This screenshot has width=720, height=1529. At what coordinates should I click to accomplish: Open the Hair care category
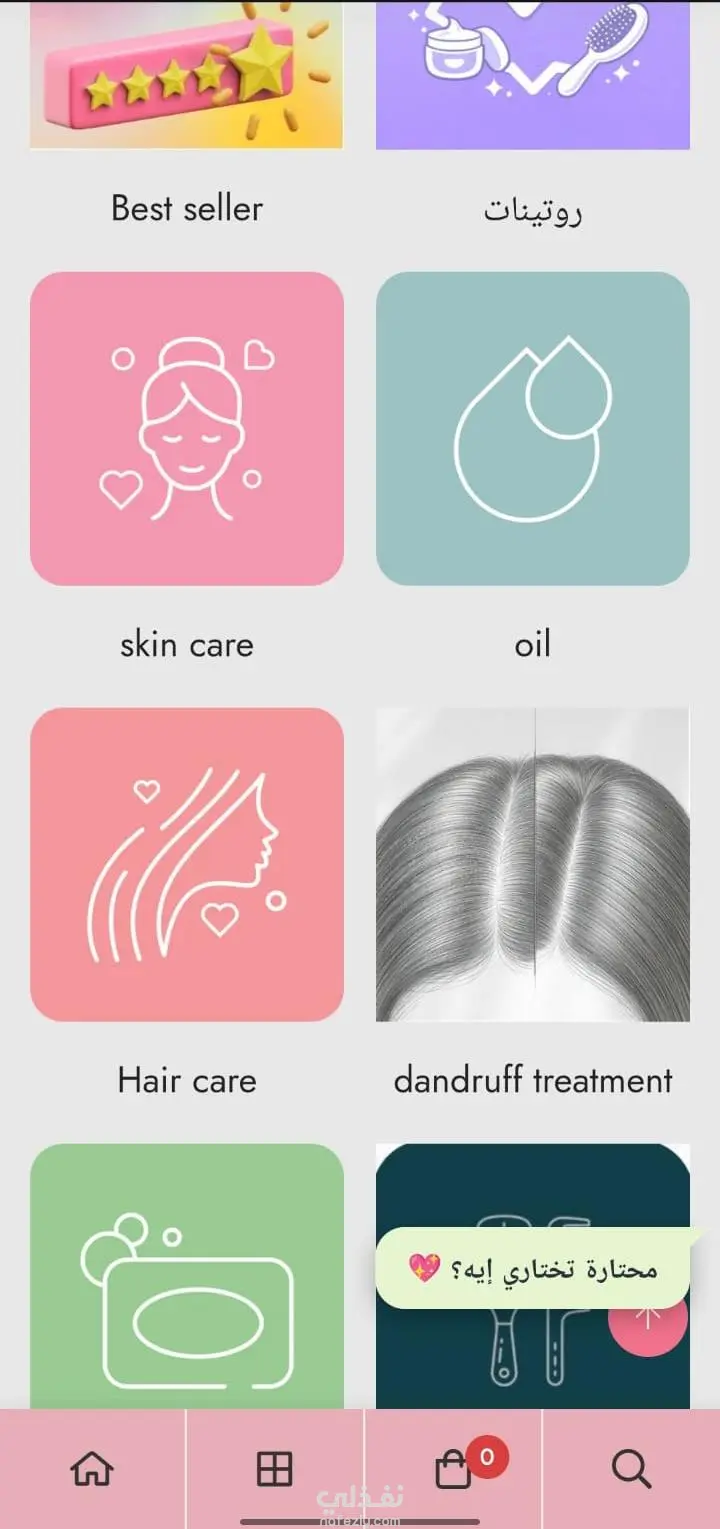click(x=186, y=865)
